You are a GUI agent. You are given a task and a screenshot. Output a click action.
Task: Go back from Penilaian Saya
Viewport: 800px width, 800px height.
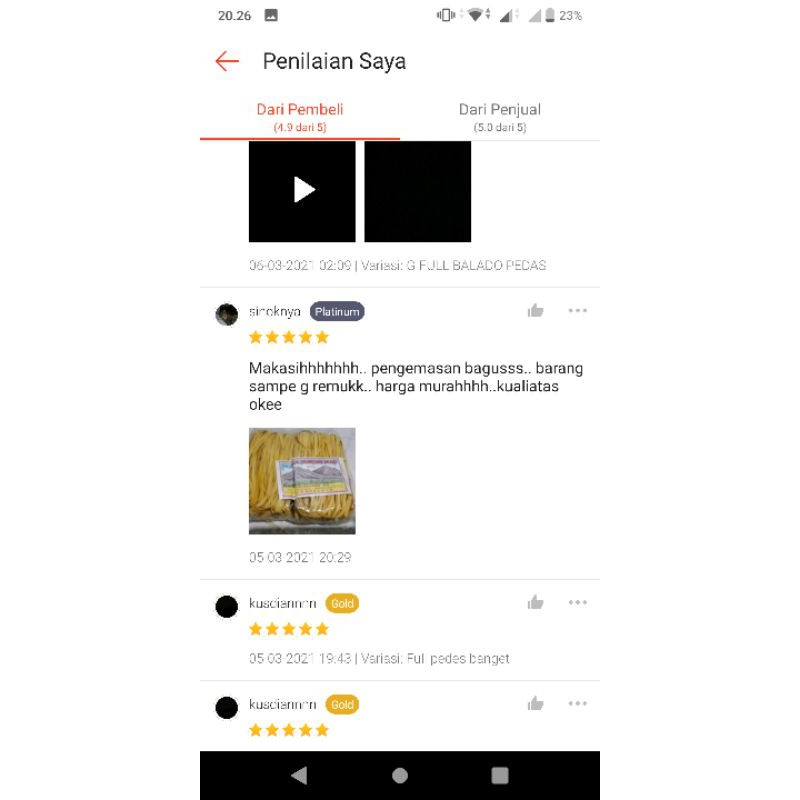point(227,61)
